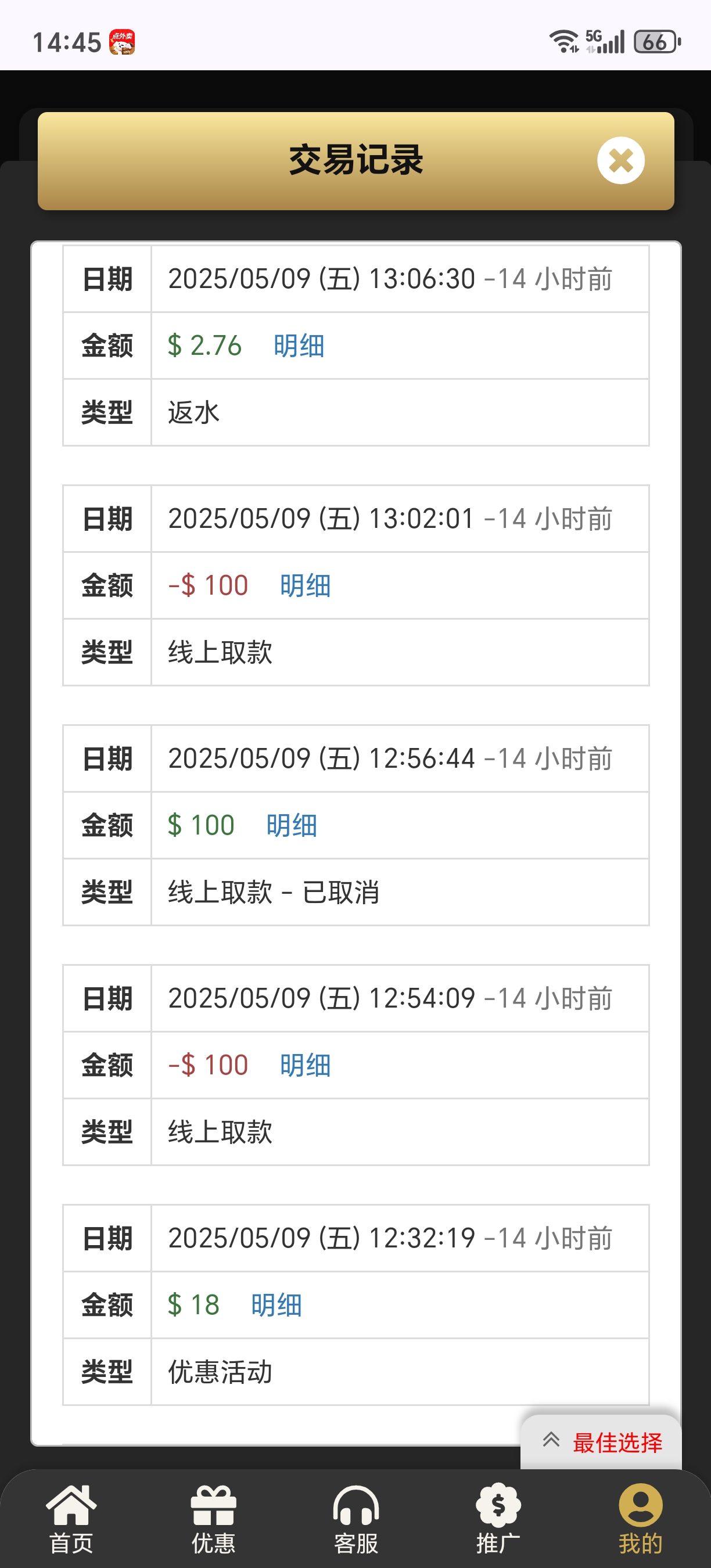Select the 我的 tab
711x1568 pixels.
pyautogui.click(x=640, y=1519)
